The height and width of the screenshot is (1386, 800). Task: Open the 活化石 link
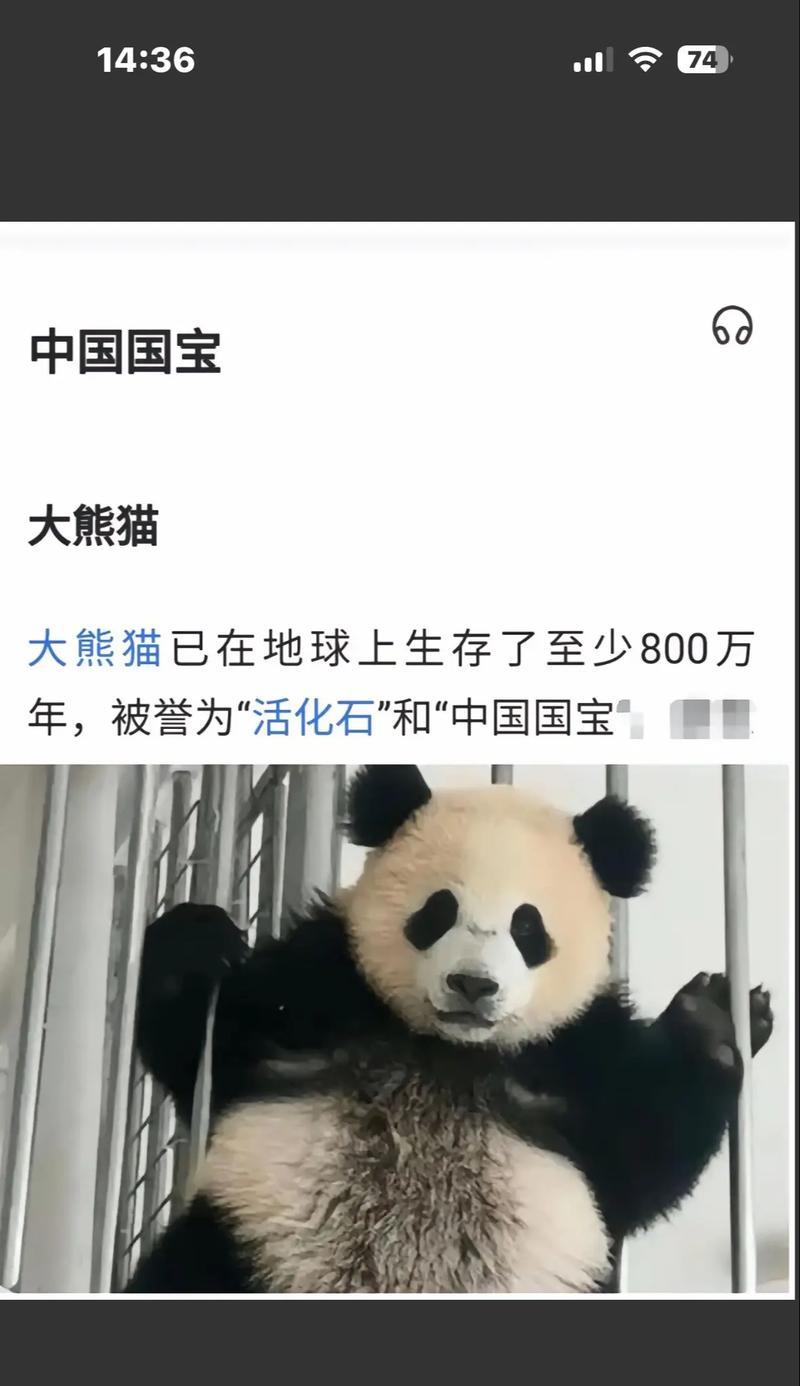313,718
